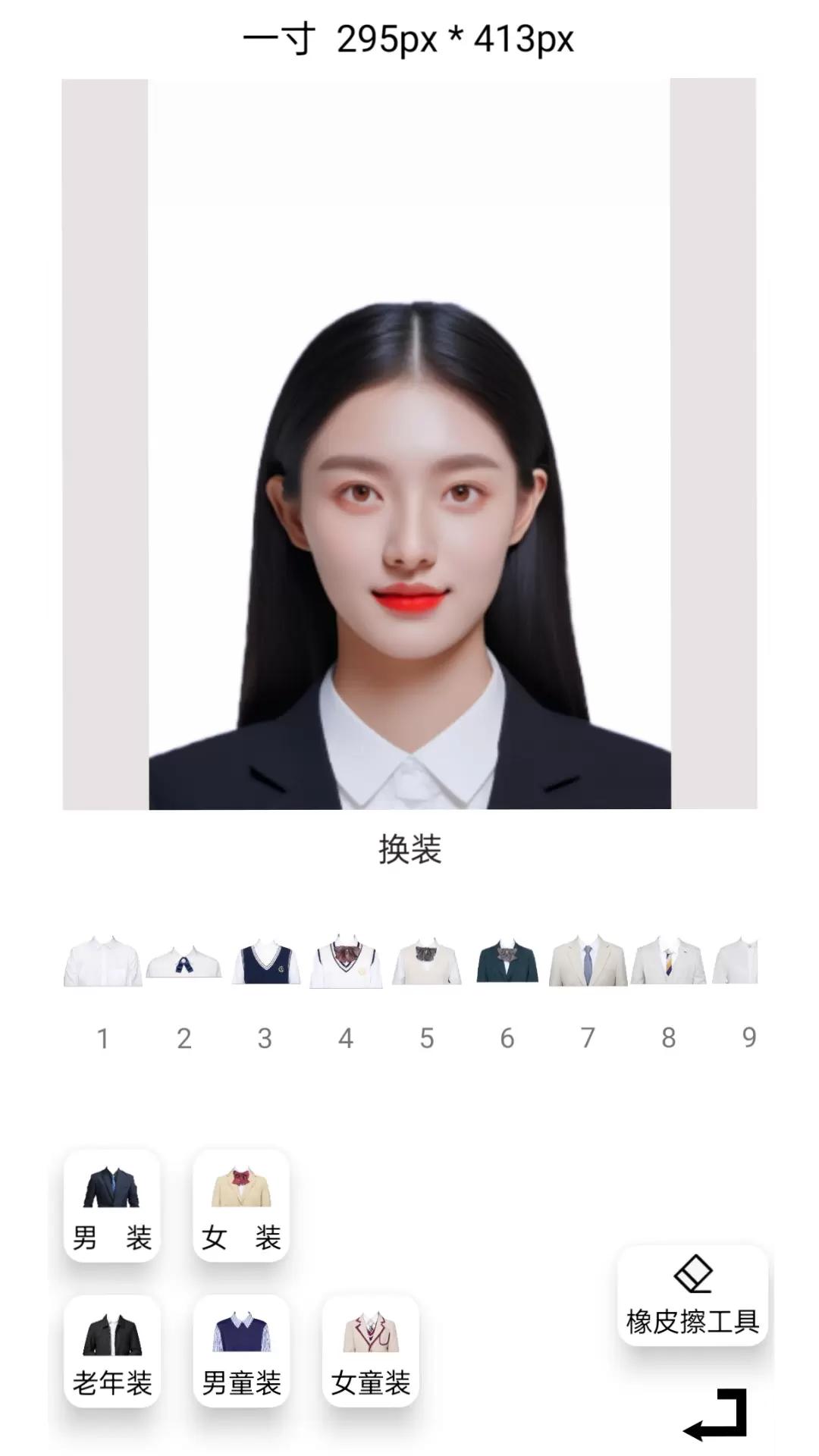The image size is (819, 1456).
Task: Choose outfit 2 with blue ribbon
Action: click(x=184, y=962)
